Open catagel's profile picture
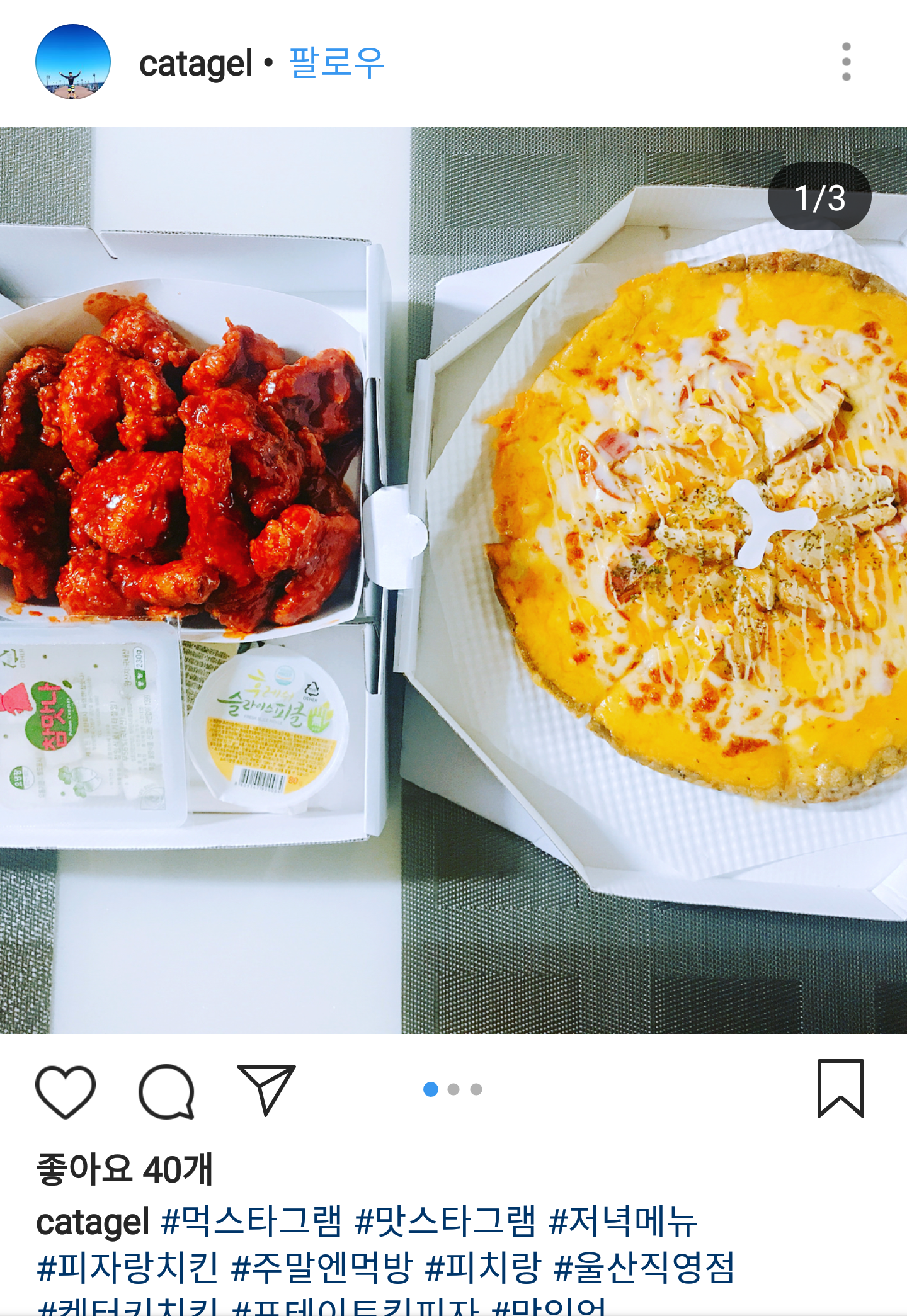Screen dimensions: 907x1316 point(73,62)
